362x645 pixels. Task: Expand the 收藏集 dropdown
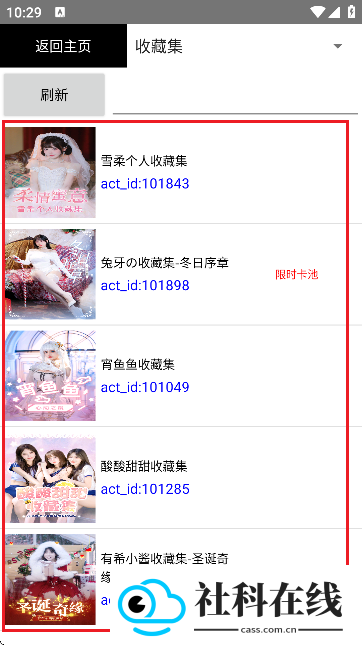coord(244,46)
